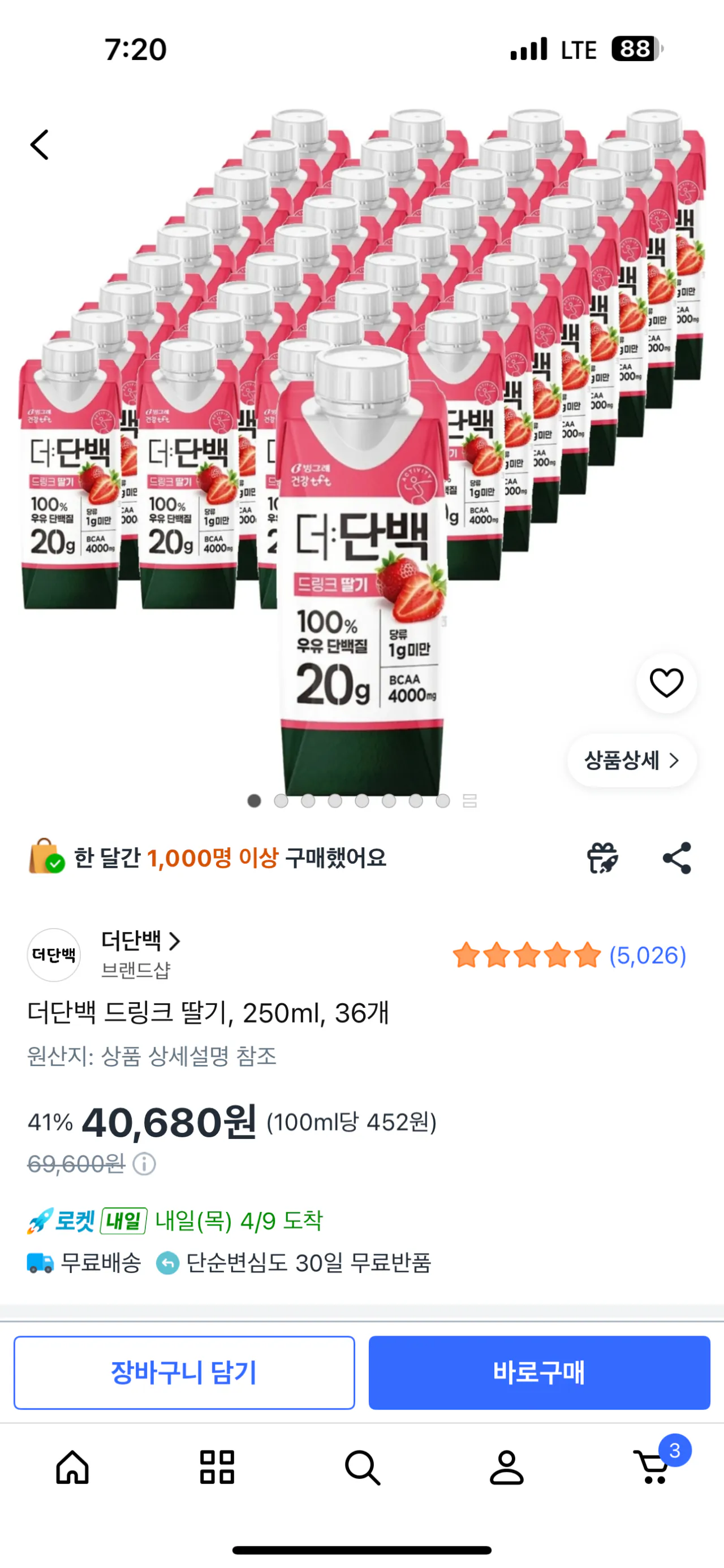The height and width of the screenshot is (1568, 724).
Task: Open 상품상세 product details panel
Action: (x=631, y=761)
